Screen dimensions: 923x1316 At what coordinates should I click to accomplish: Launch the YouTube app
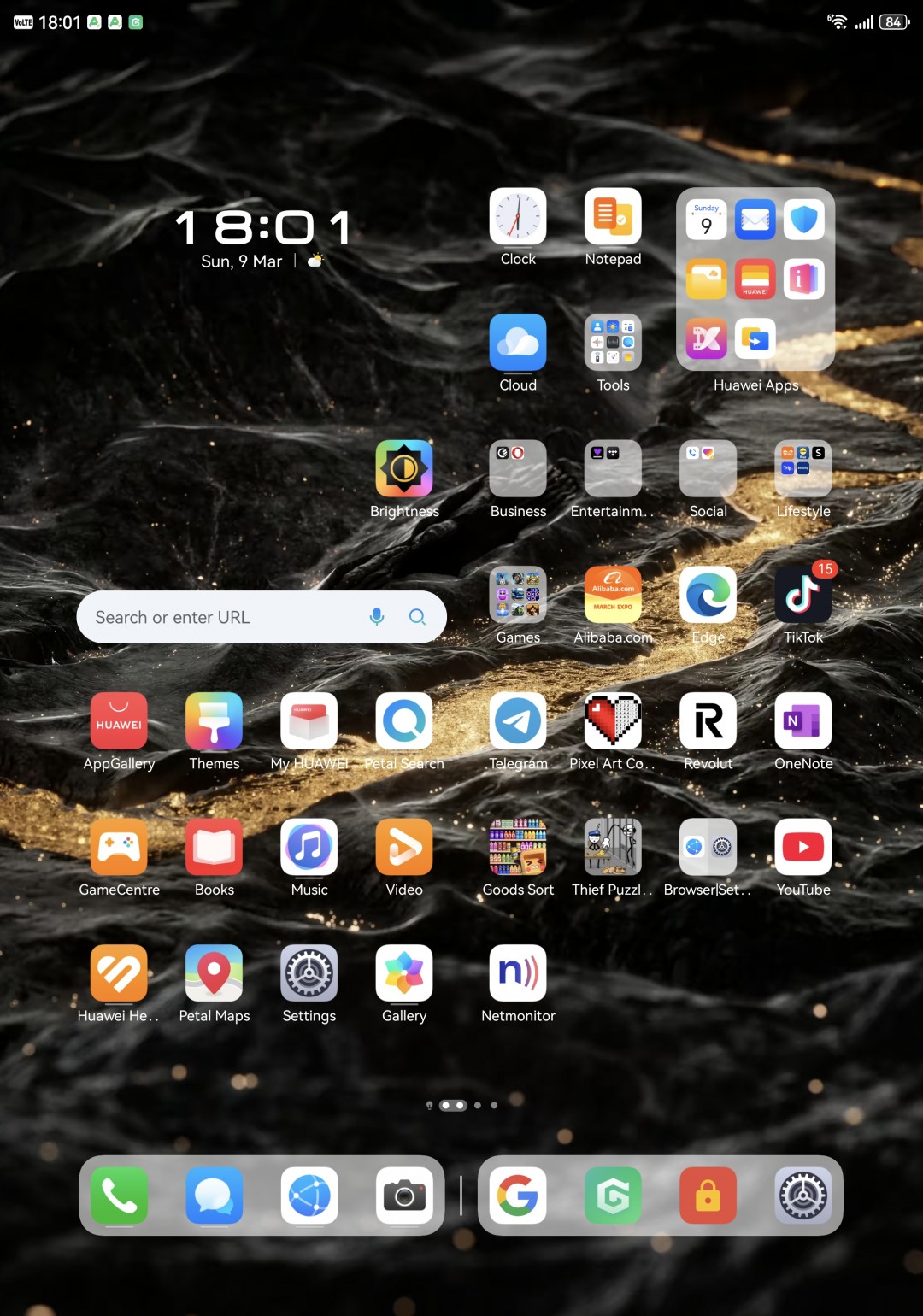[802, 847]
